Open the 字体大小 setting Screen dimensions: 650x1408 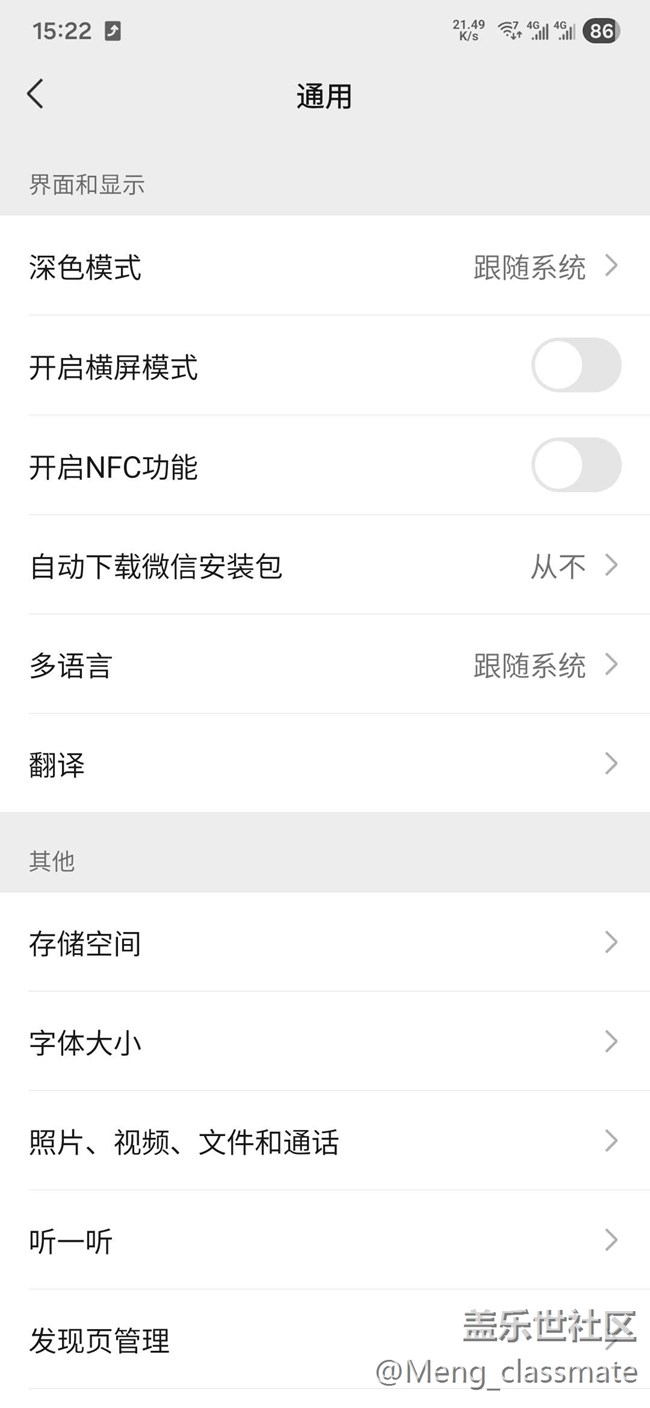(x=324, y=1042)
